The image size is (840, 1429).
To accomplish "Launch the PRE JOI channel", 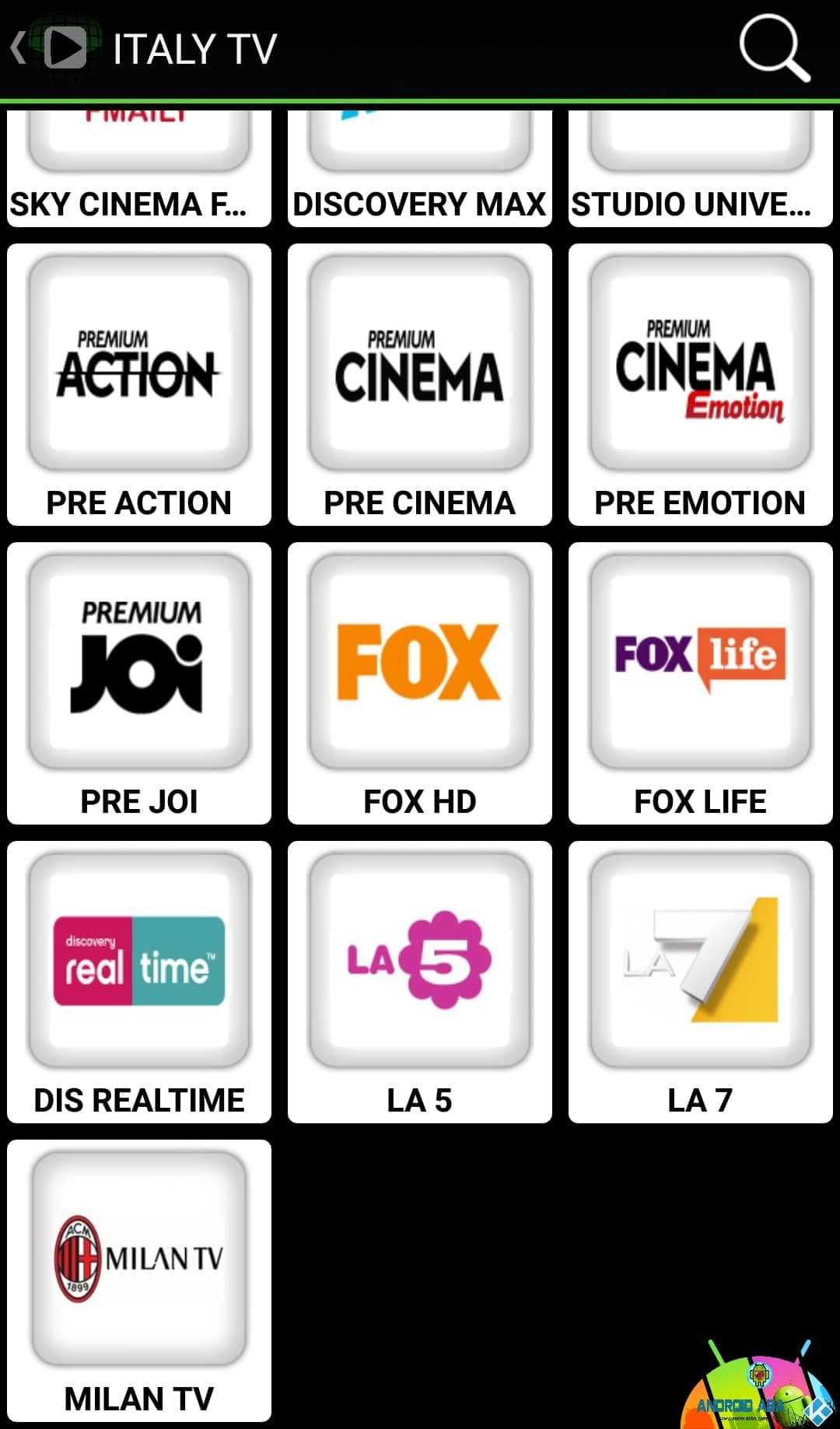I will coord(139,684).
